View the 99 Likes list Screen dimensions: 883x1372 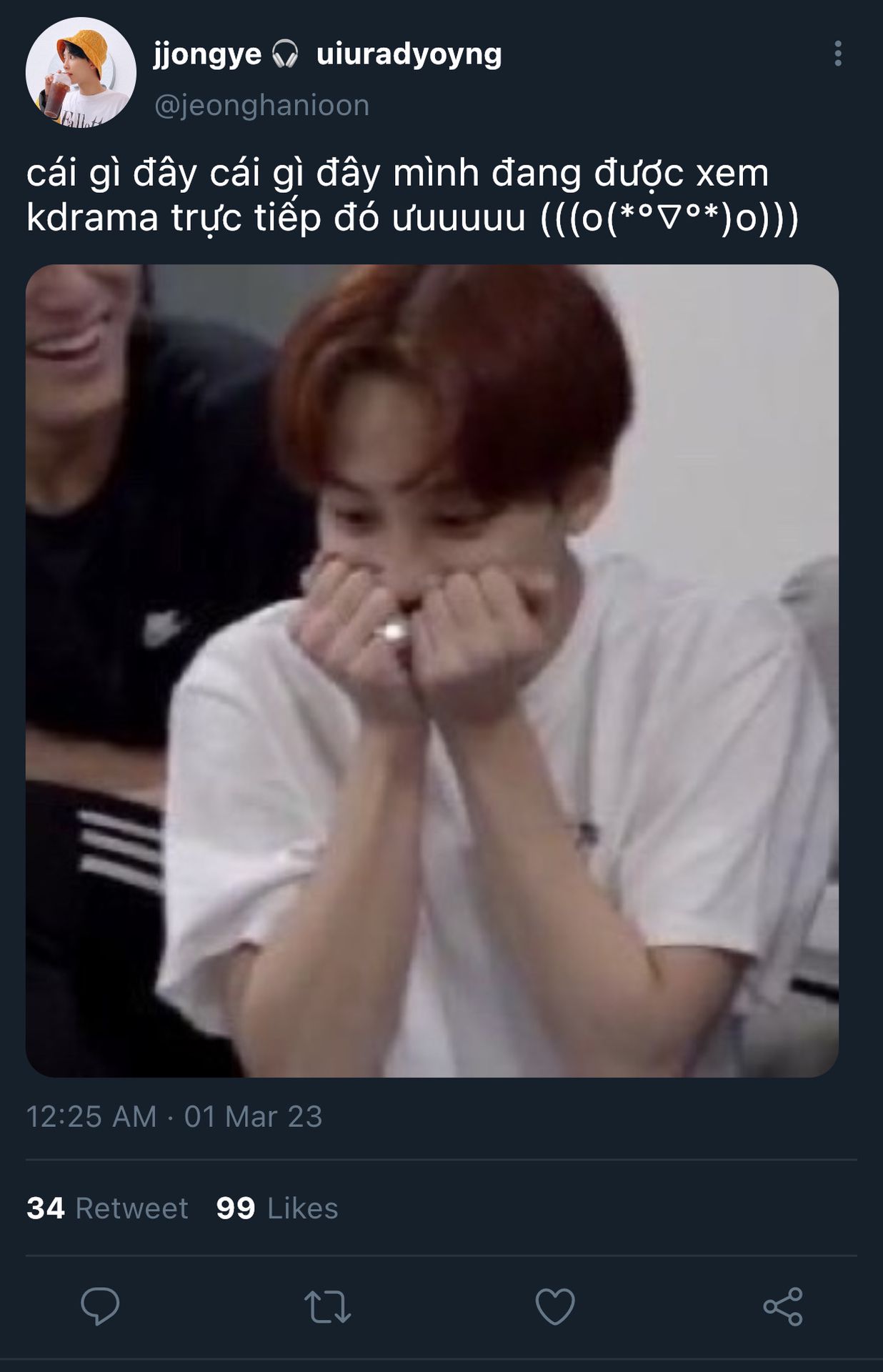(x=276, y=1208)
